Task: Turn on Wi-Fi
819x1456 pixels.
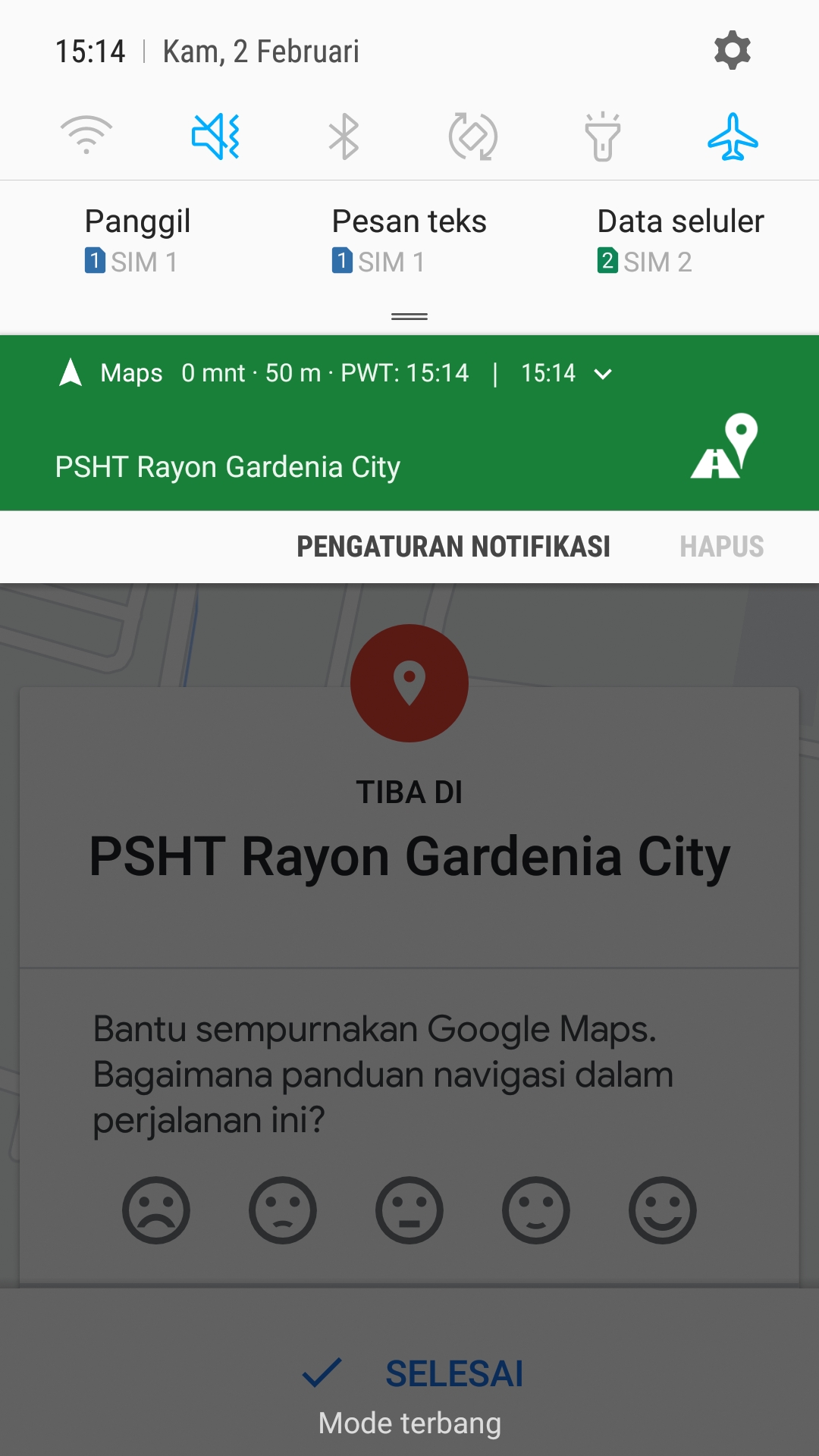Action: 86,136
